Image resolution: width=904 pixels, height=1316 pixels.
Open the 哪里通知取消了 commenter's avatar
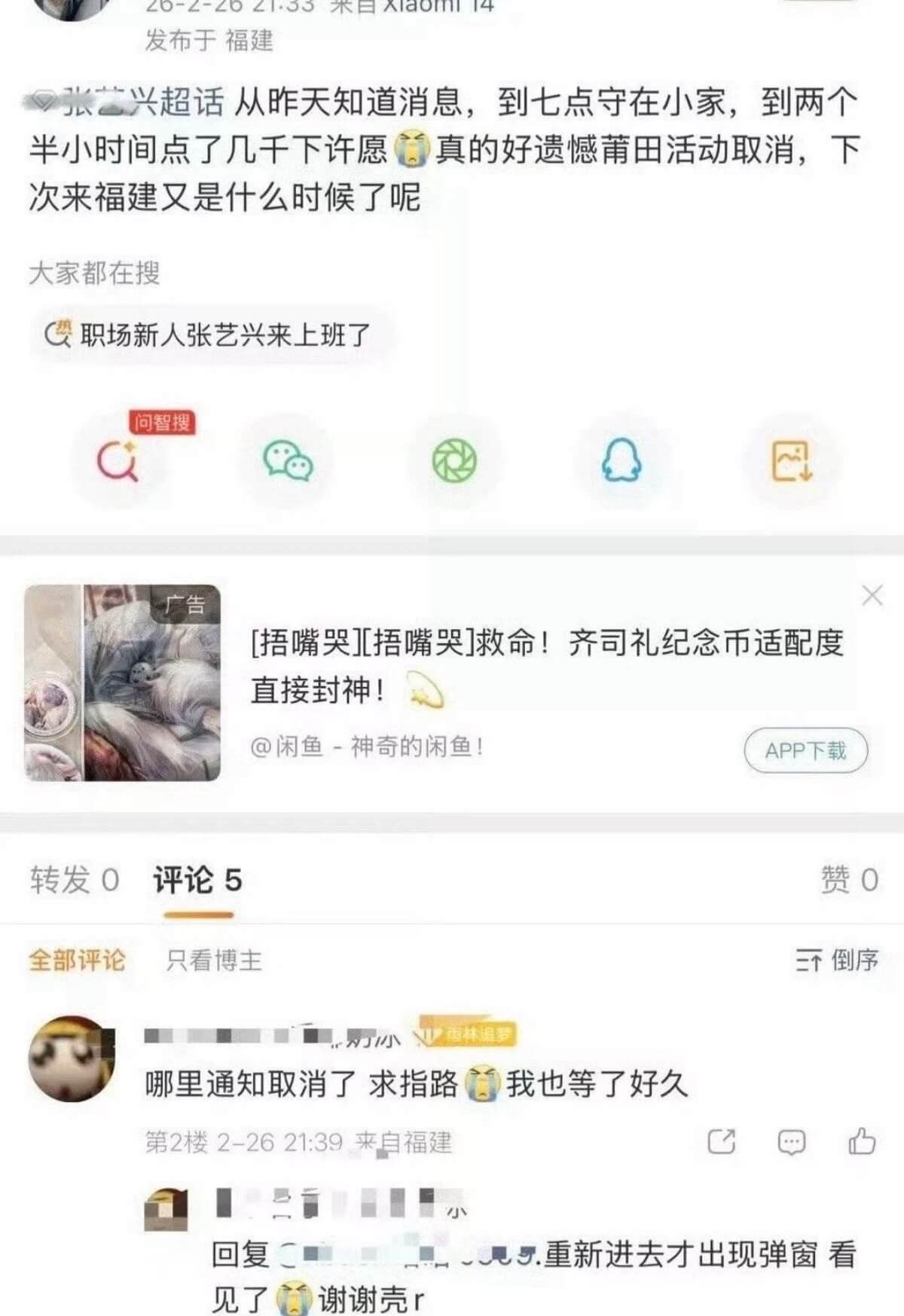[x=72, y=1058]
